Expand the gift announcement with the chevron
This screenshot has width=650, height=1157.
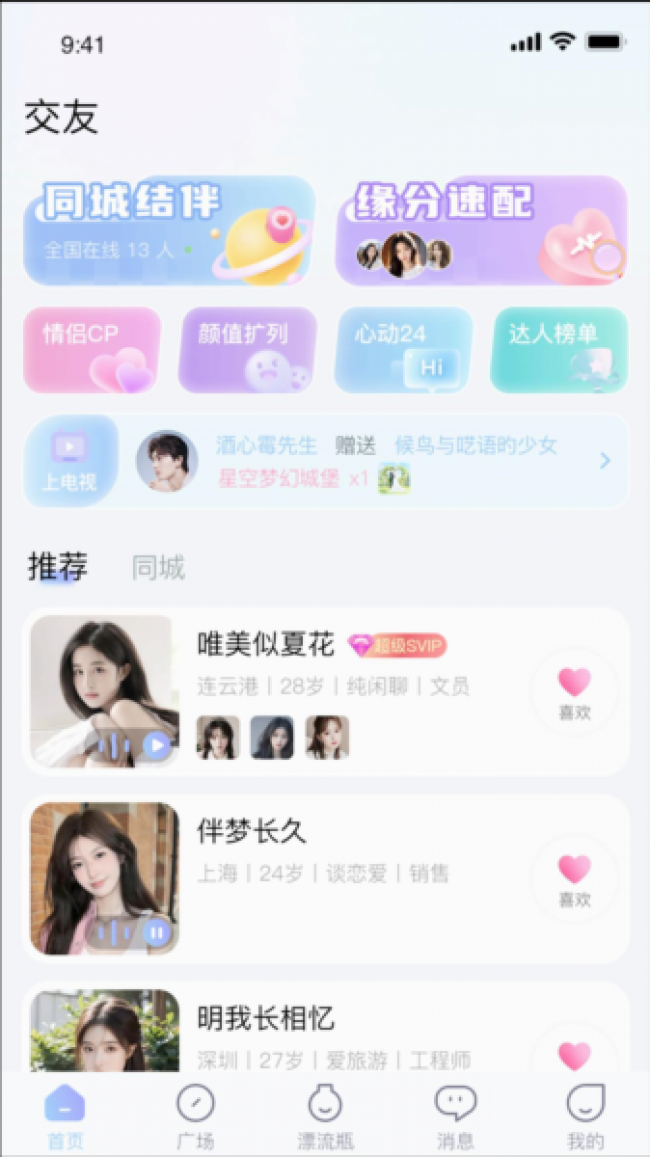[604, 461]
